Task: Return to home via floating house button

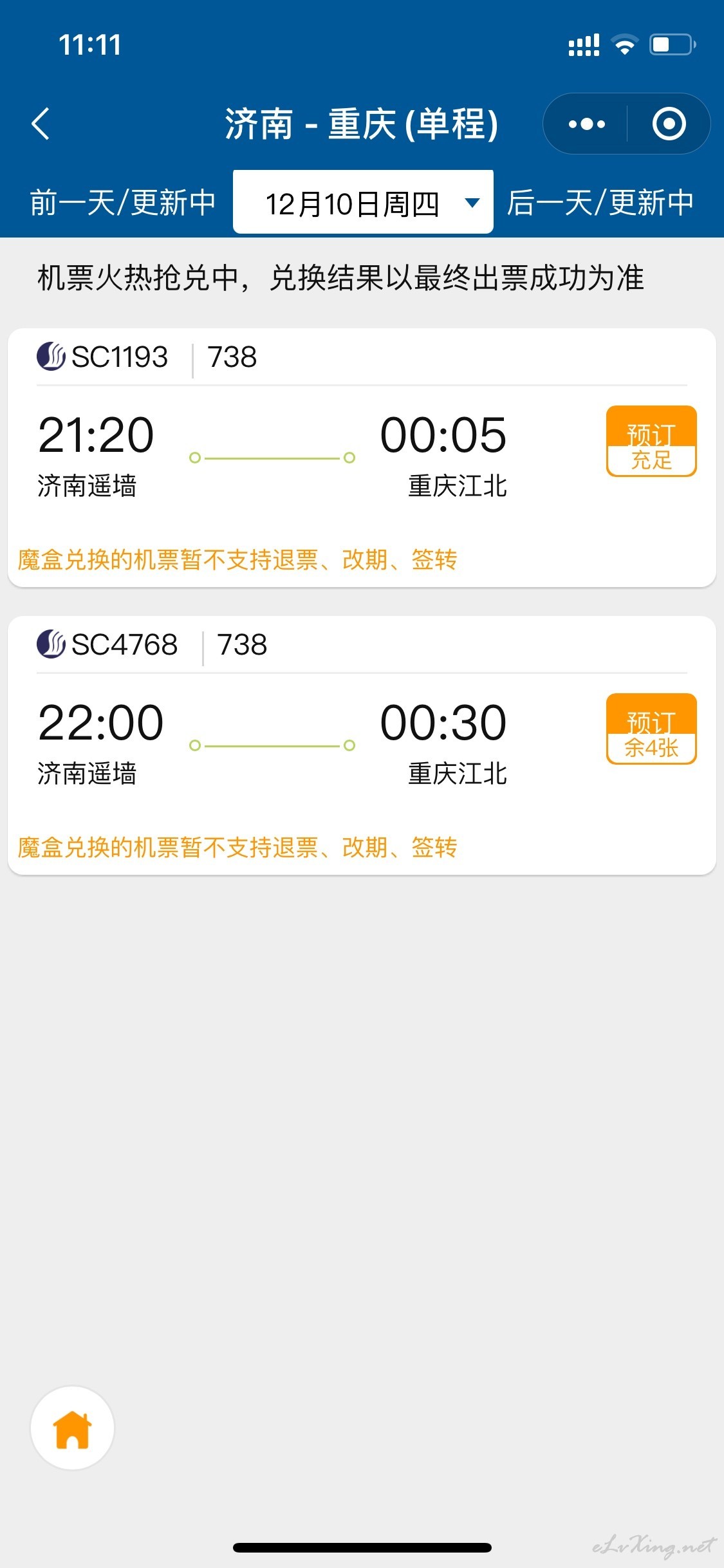Action: tap(73, 1428)
